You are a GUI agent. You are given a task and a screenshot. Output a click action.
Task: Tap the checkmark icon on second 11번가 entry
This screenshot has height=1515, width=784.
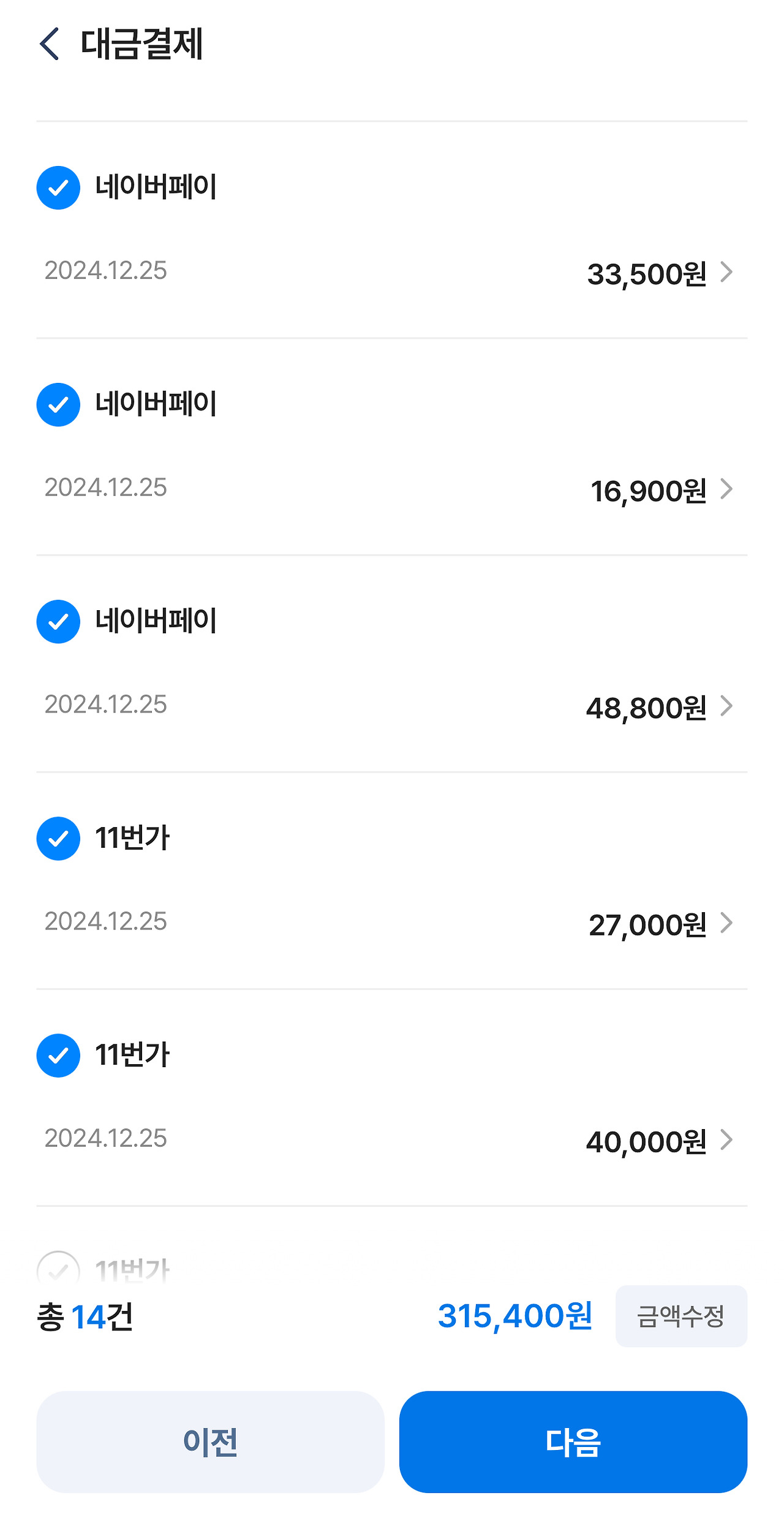(x=58, y=1055)
